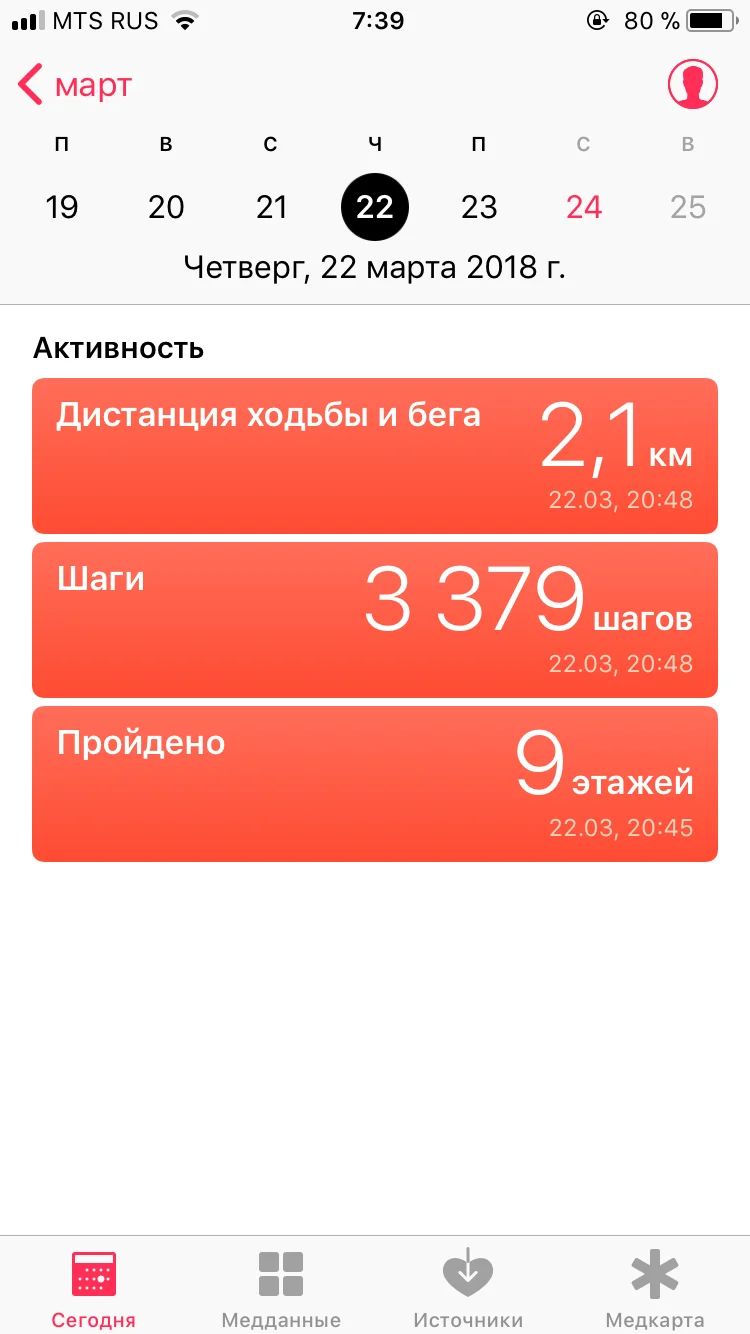Choose Friday the 23rd
Image resolution: width=750 pixels, height=1334 pixels.
point(479,207)
